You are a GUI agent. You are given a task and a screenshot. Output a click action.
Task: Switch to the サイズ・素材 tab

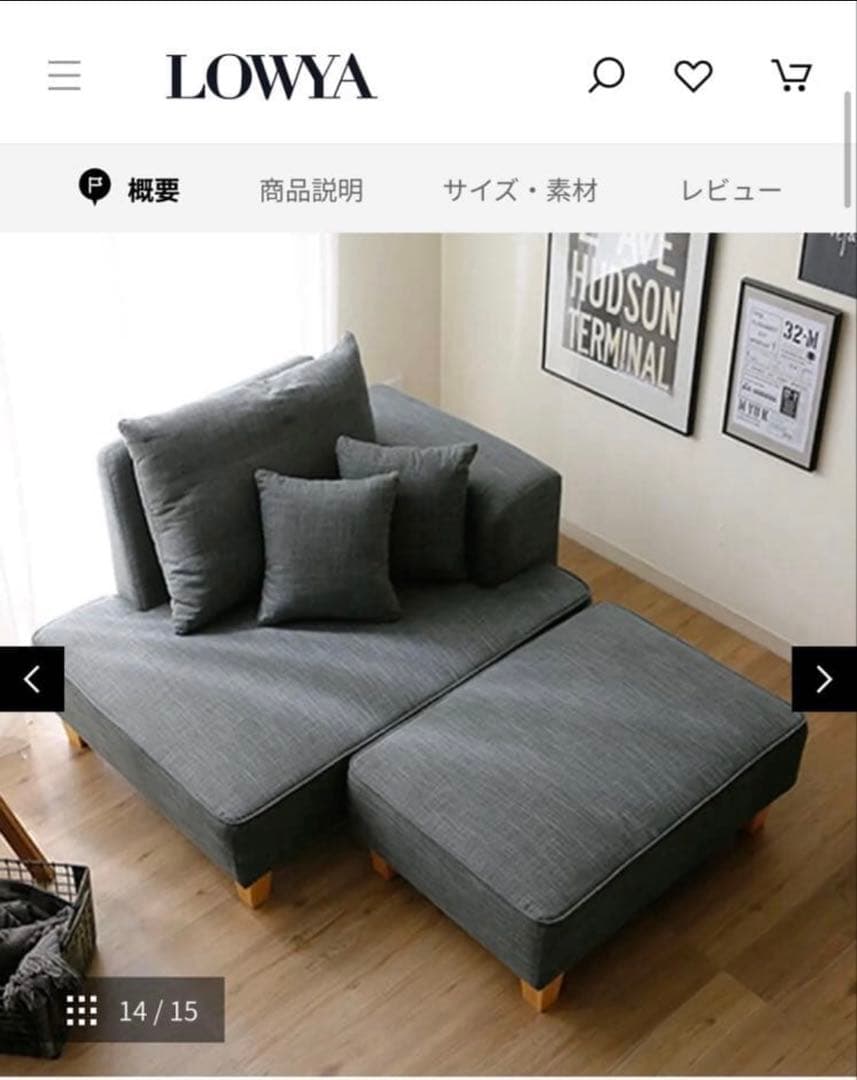coord(520,190)
